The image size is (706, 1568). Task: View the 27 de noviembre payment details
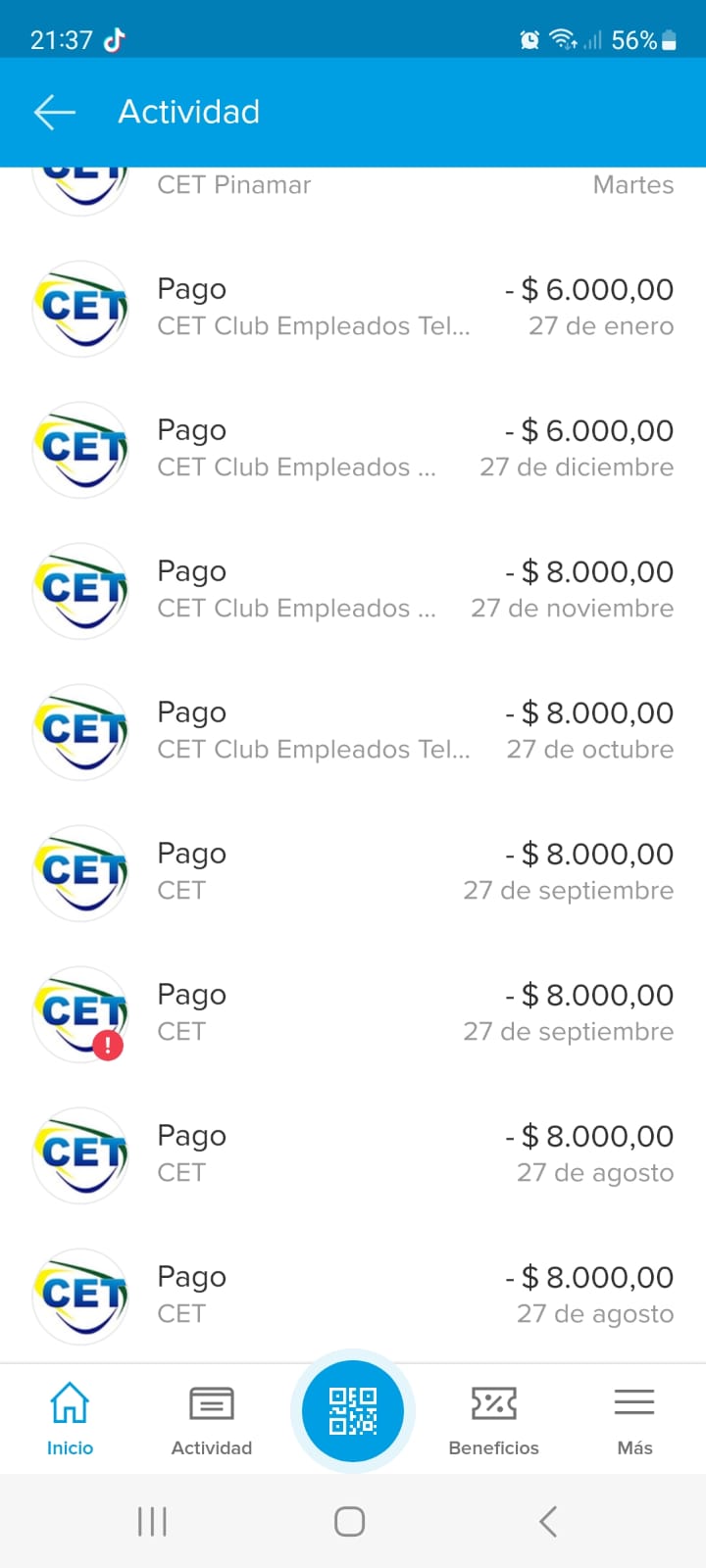coord(353,590)
